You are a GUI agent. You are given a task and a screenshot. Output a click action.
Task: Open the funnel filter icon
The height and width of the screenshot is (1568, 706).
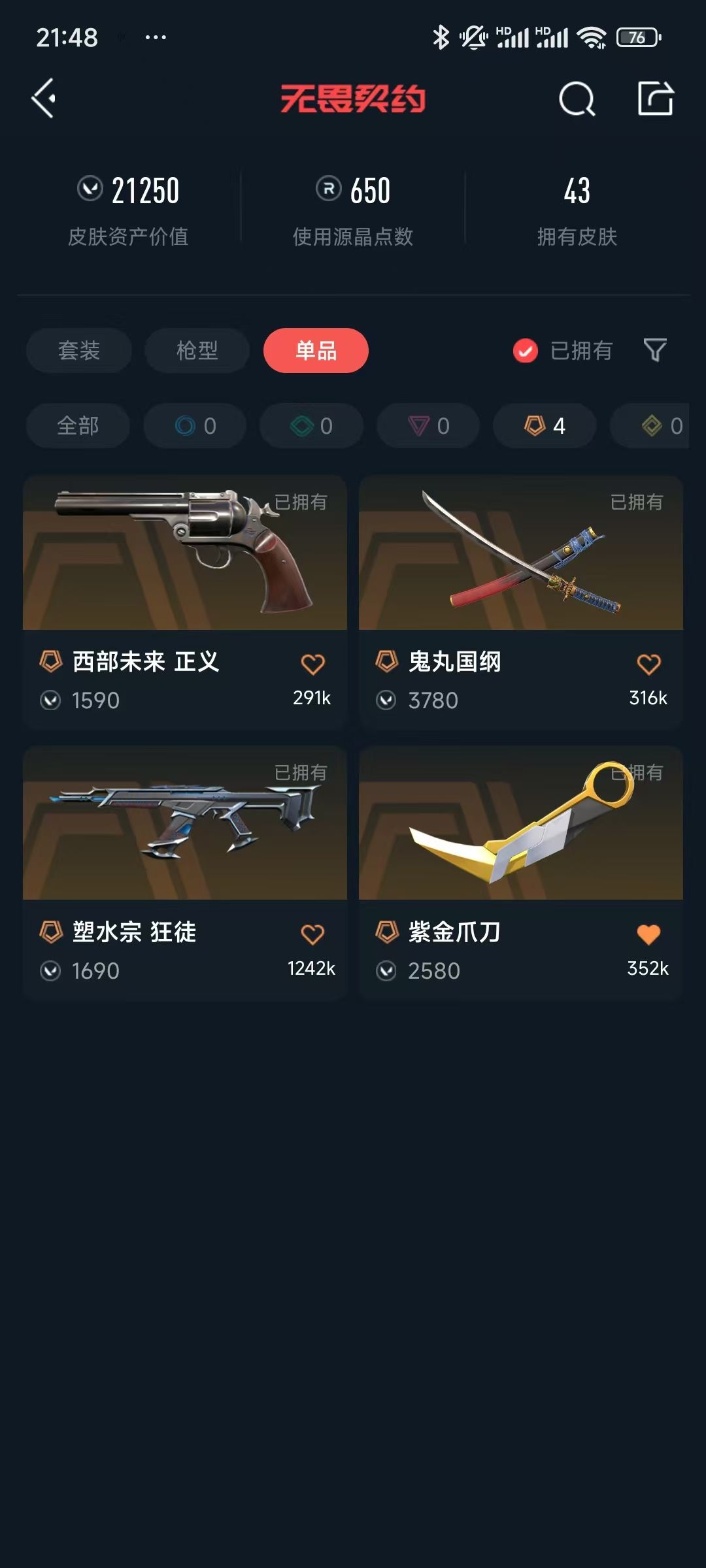point(655,350)
